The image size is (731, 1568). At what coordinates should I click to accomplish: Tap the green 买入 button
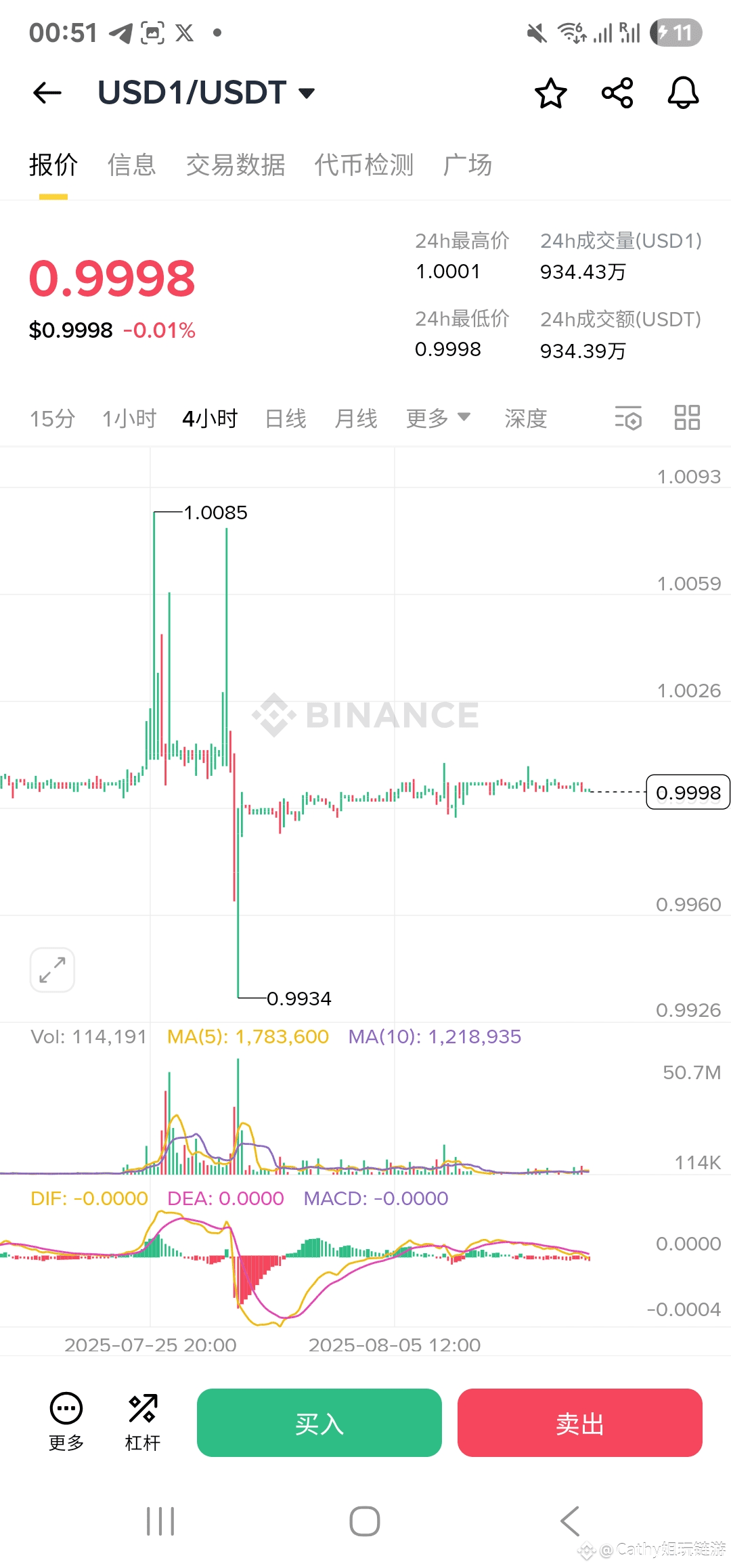coord(319,1422)
